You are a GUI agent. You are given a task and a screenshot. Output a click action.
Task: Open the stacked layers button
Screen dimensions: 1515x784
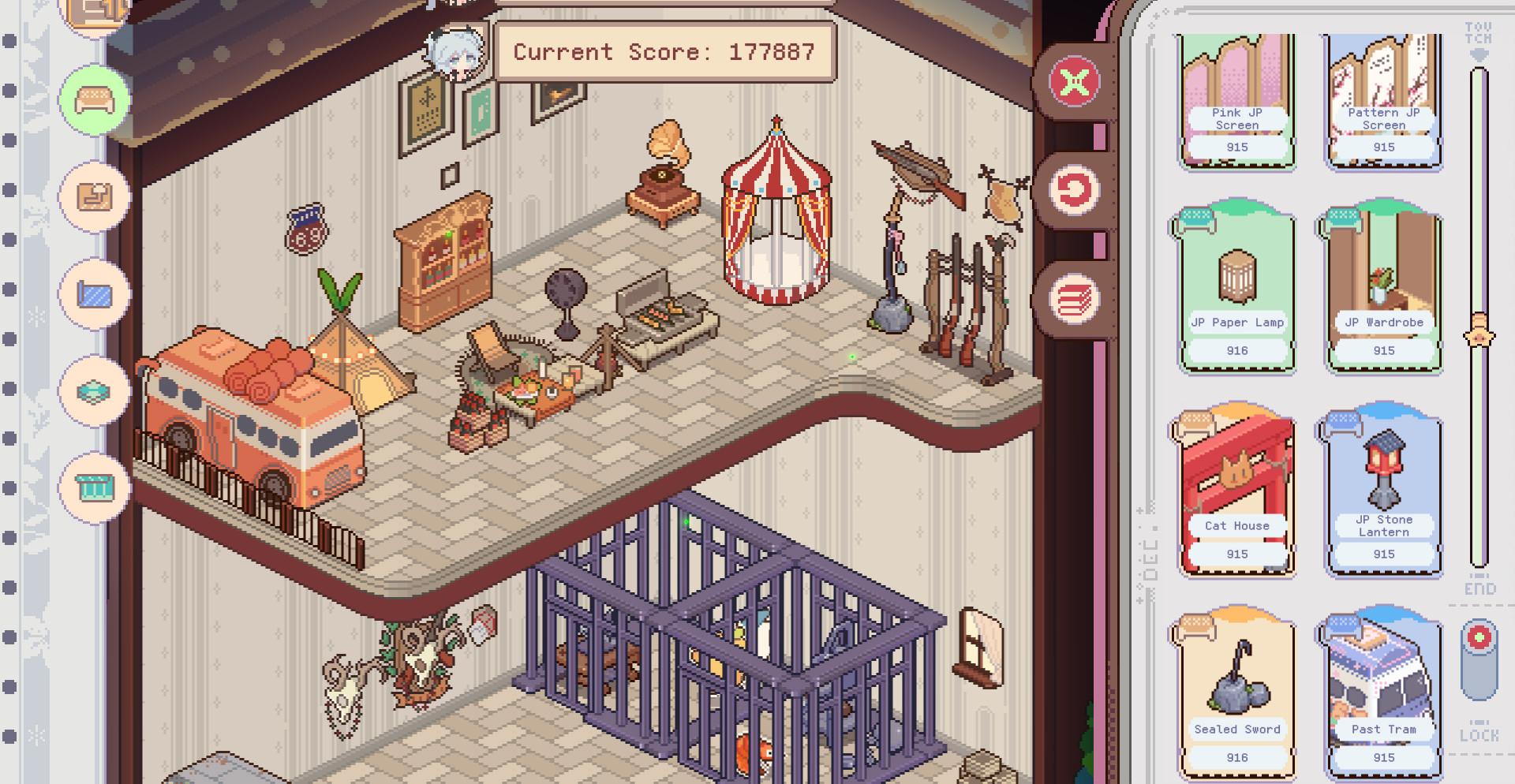(x=1074, y=300)
